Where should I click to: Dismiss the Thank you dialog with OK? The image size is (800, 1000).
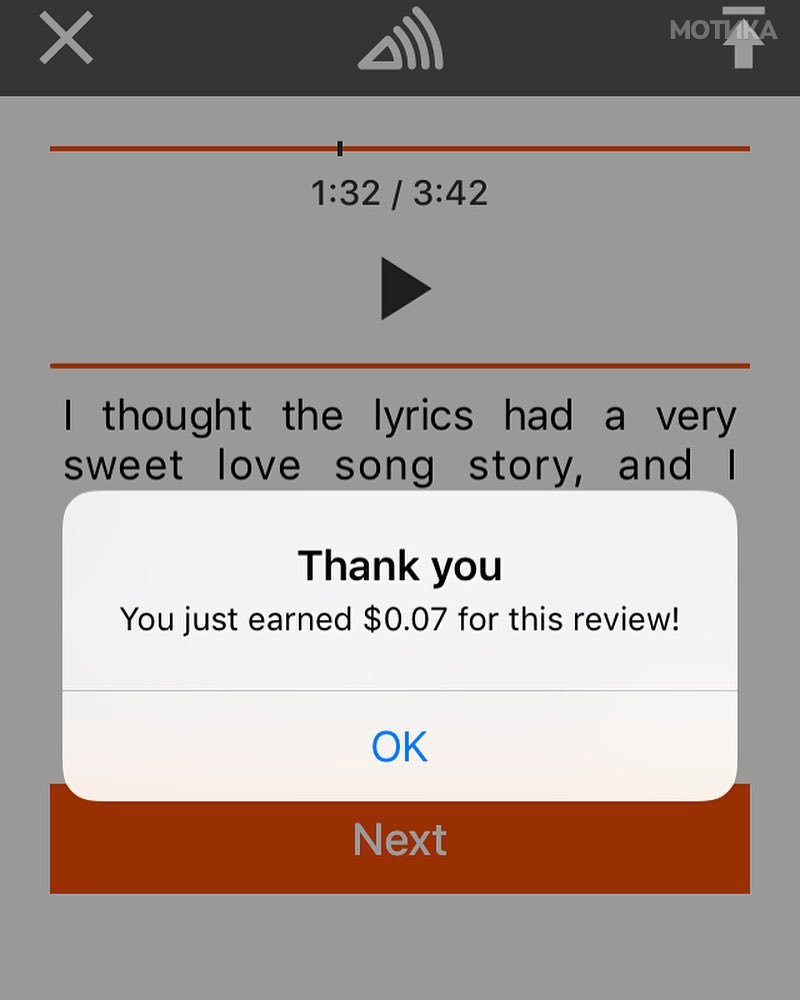(x=399, y=746)
